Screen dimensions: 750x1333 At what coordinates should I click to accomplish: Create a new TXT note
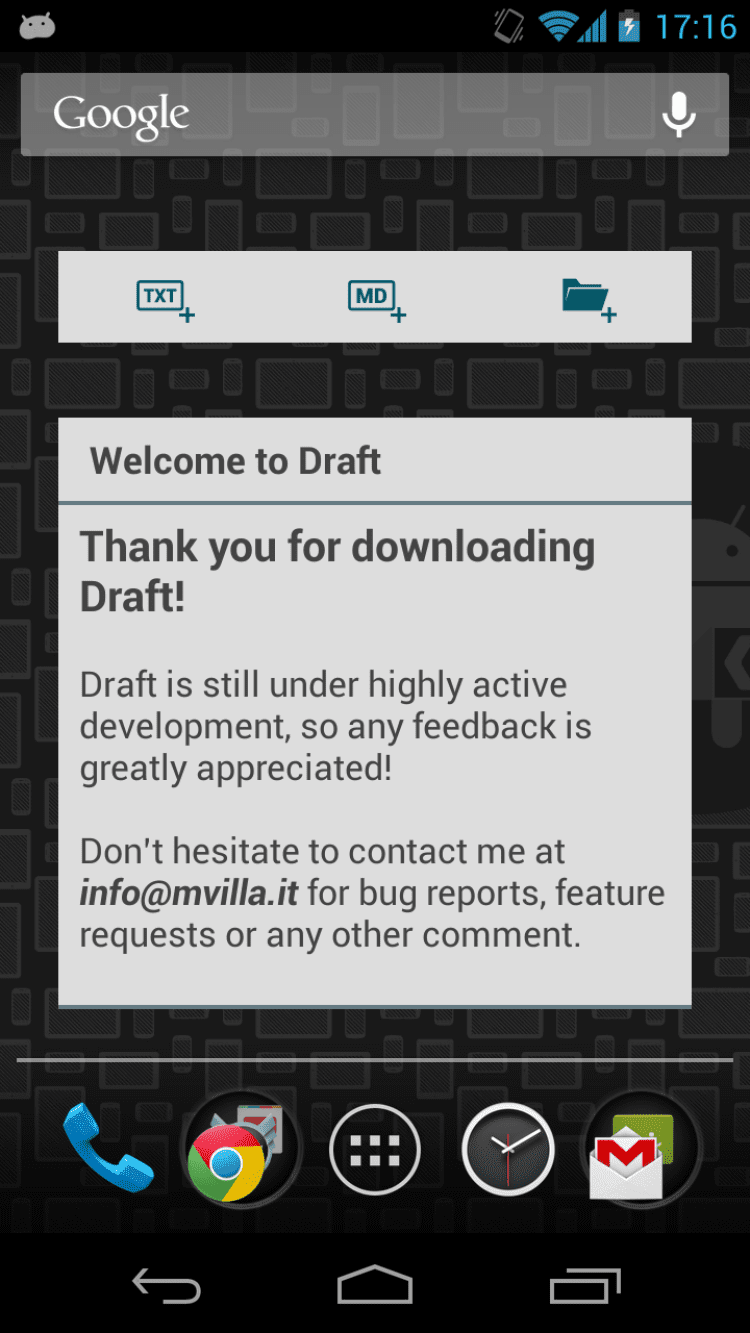(165, 299)
